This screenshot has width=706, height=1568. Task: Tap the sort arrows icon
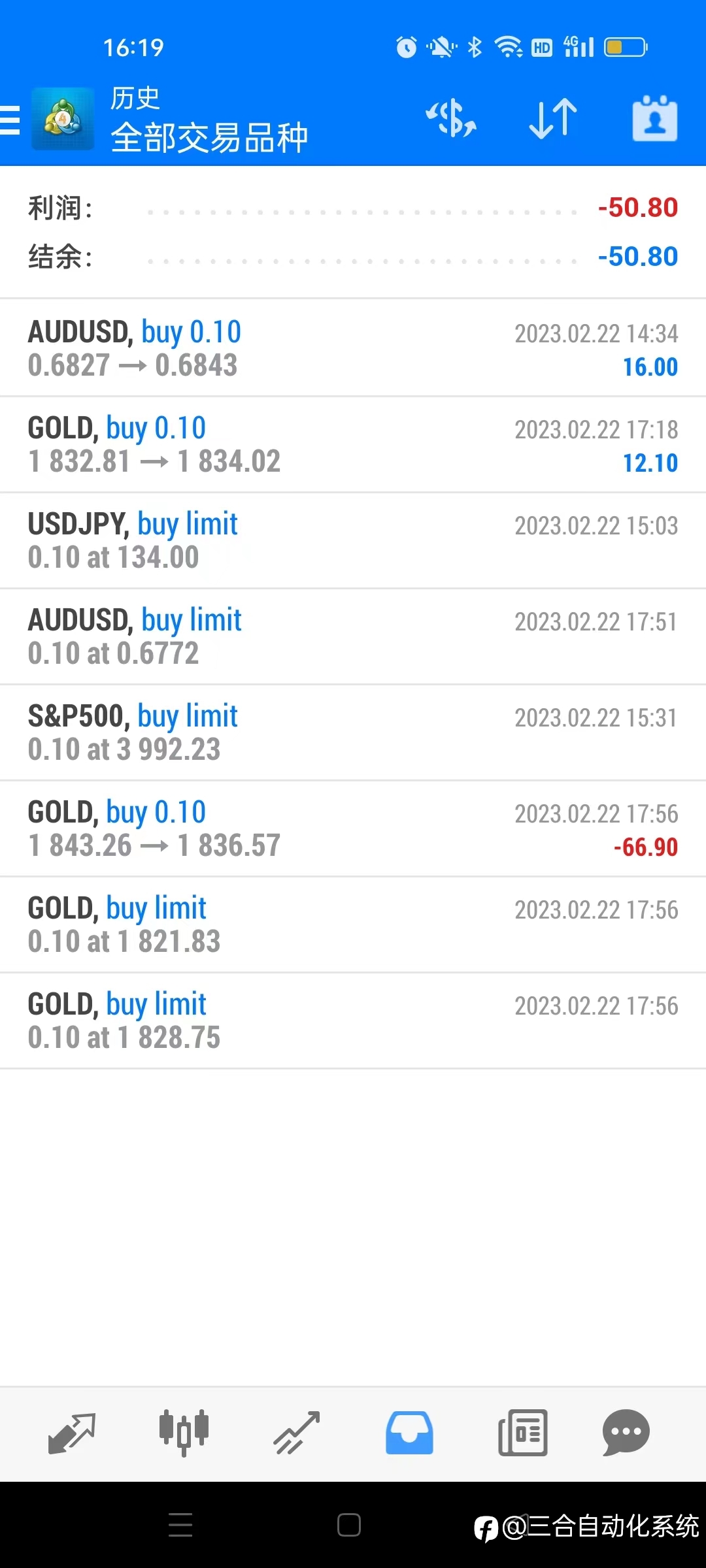[x=553, y=119]
